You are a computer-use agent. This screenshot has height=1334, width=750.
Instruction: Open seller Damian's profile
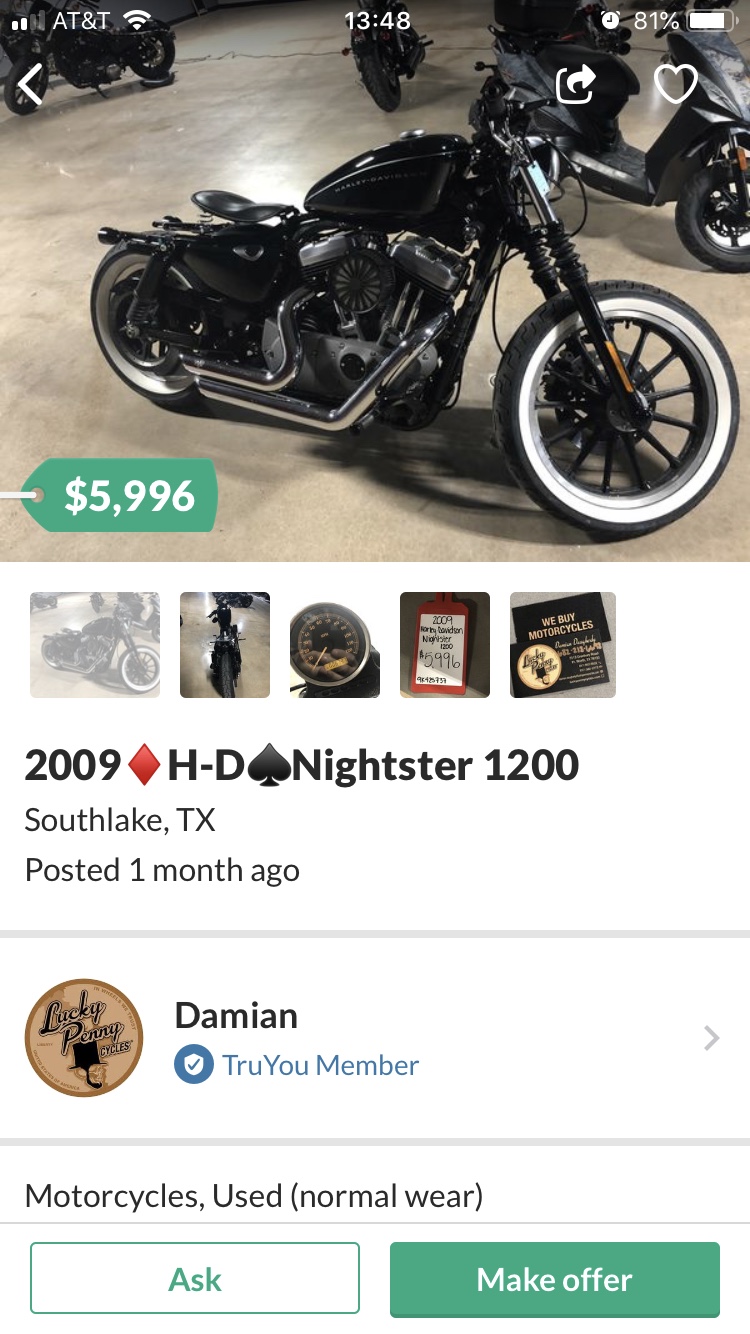pyautogui.click(x=375, y=1038)
